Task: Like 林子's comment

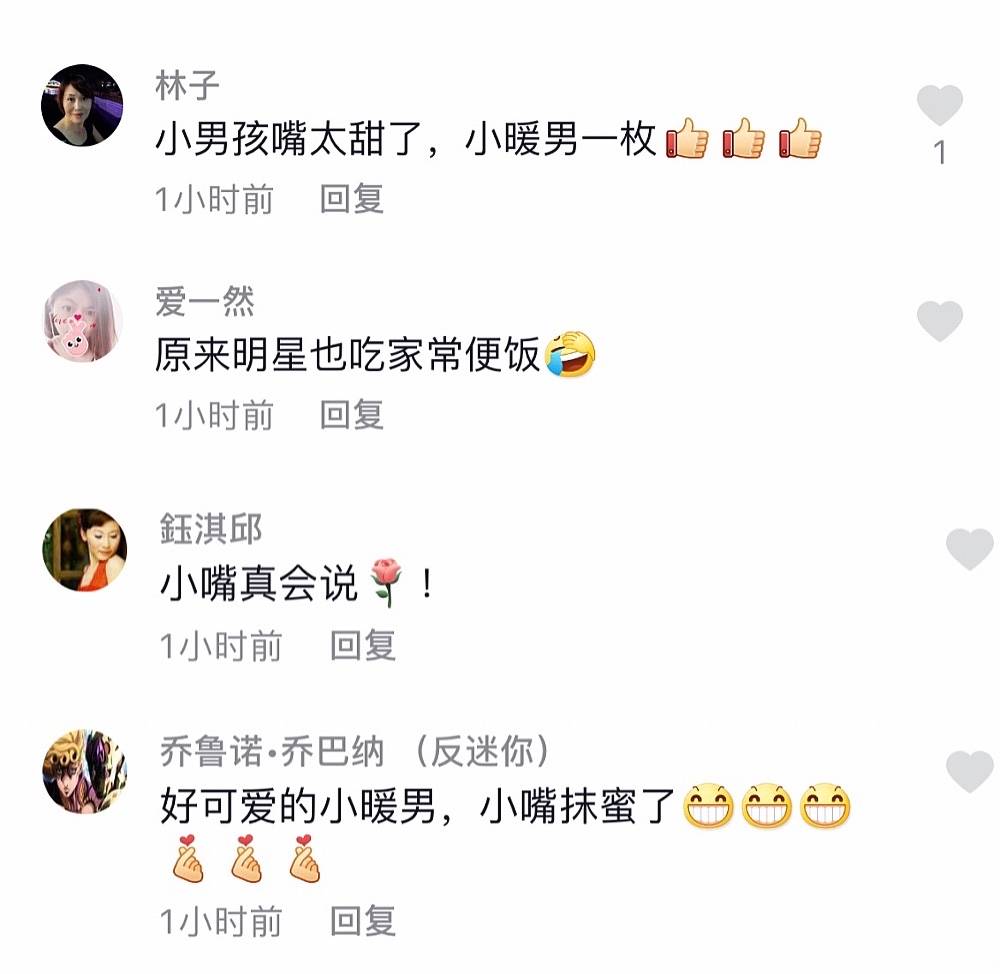Action: pyautogui.click(x=940, y=106)
